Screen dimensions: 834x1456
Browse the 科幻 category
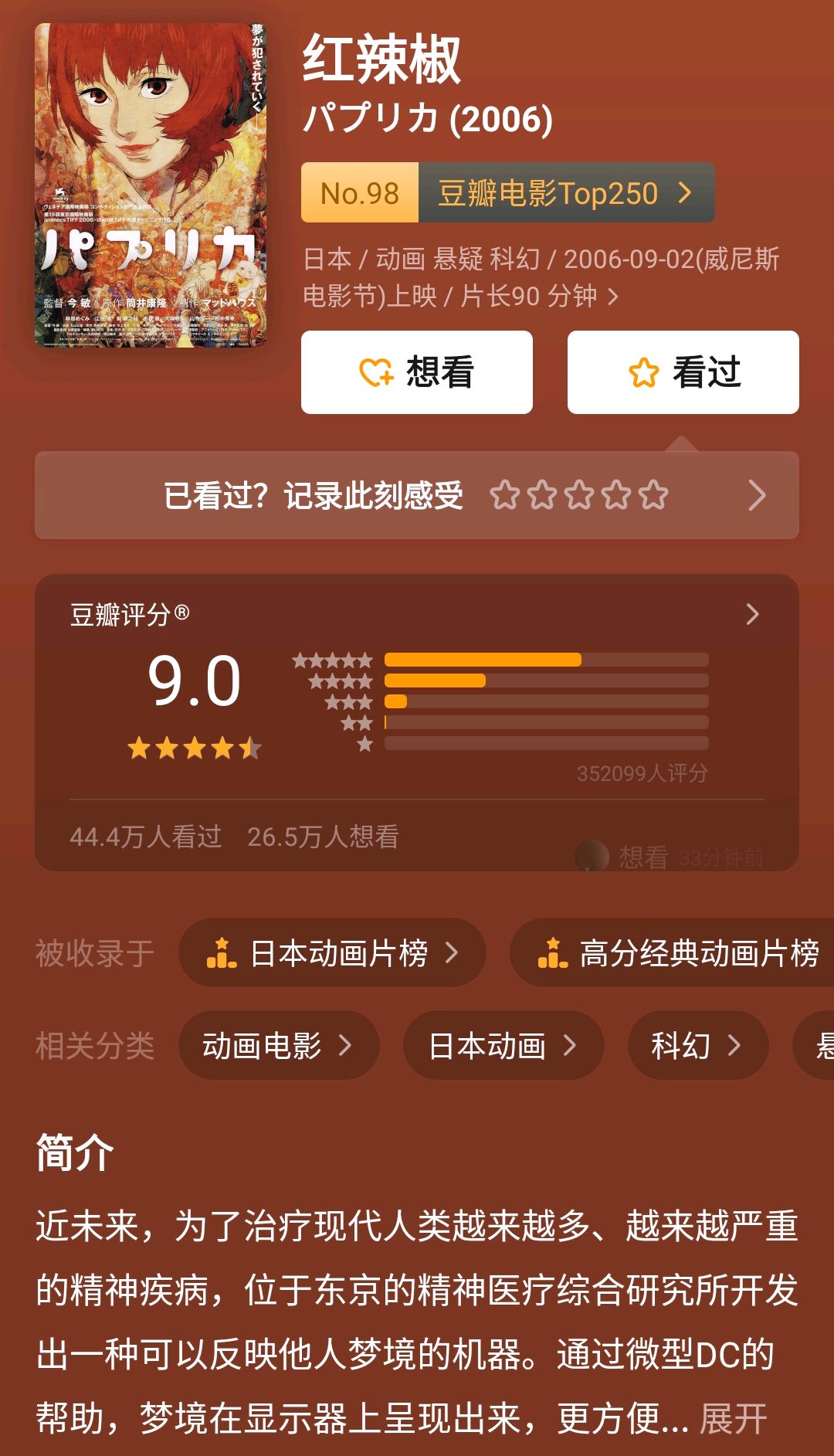pos(697,1045)
